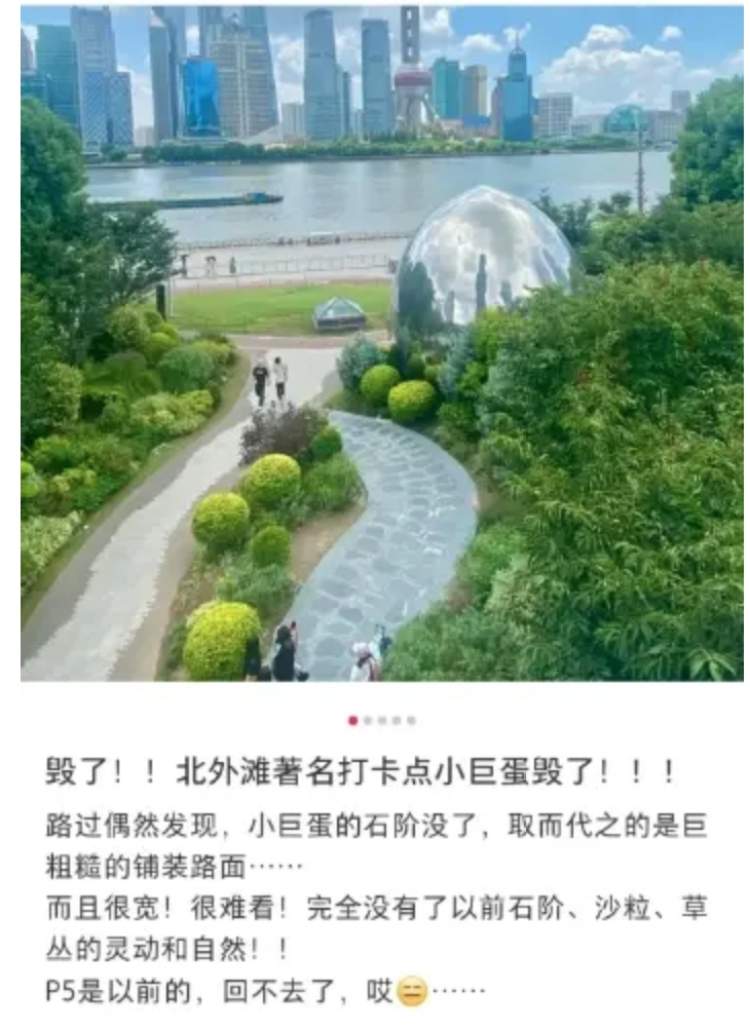The height and width of the screenshot is (1028, 750).
Task: Tap the photo carousel page indicator dots
Action: (x=382, y=720)
